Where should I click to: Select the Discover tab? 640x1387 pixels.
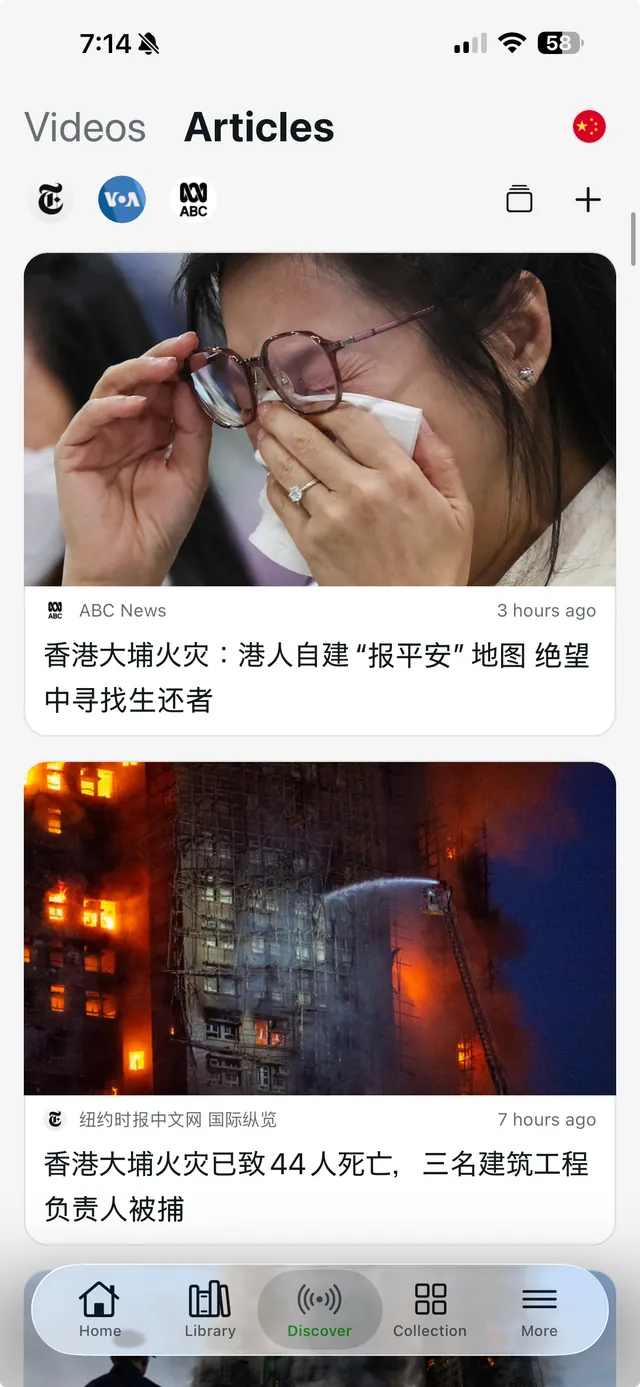(320, 1310)
